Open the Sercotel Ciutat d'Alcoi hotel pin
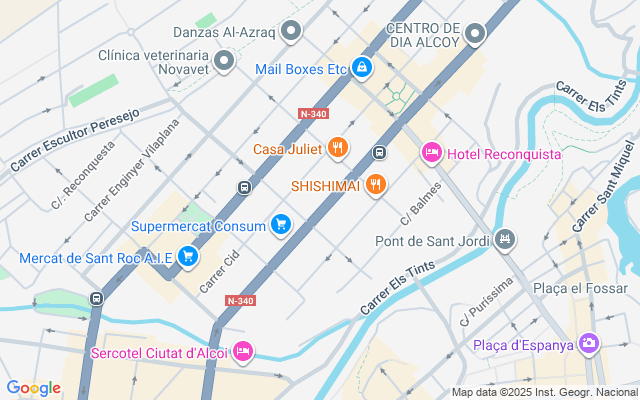This screenshot has width=640, height=400. (243, 352)
